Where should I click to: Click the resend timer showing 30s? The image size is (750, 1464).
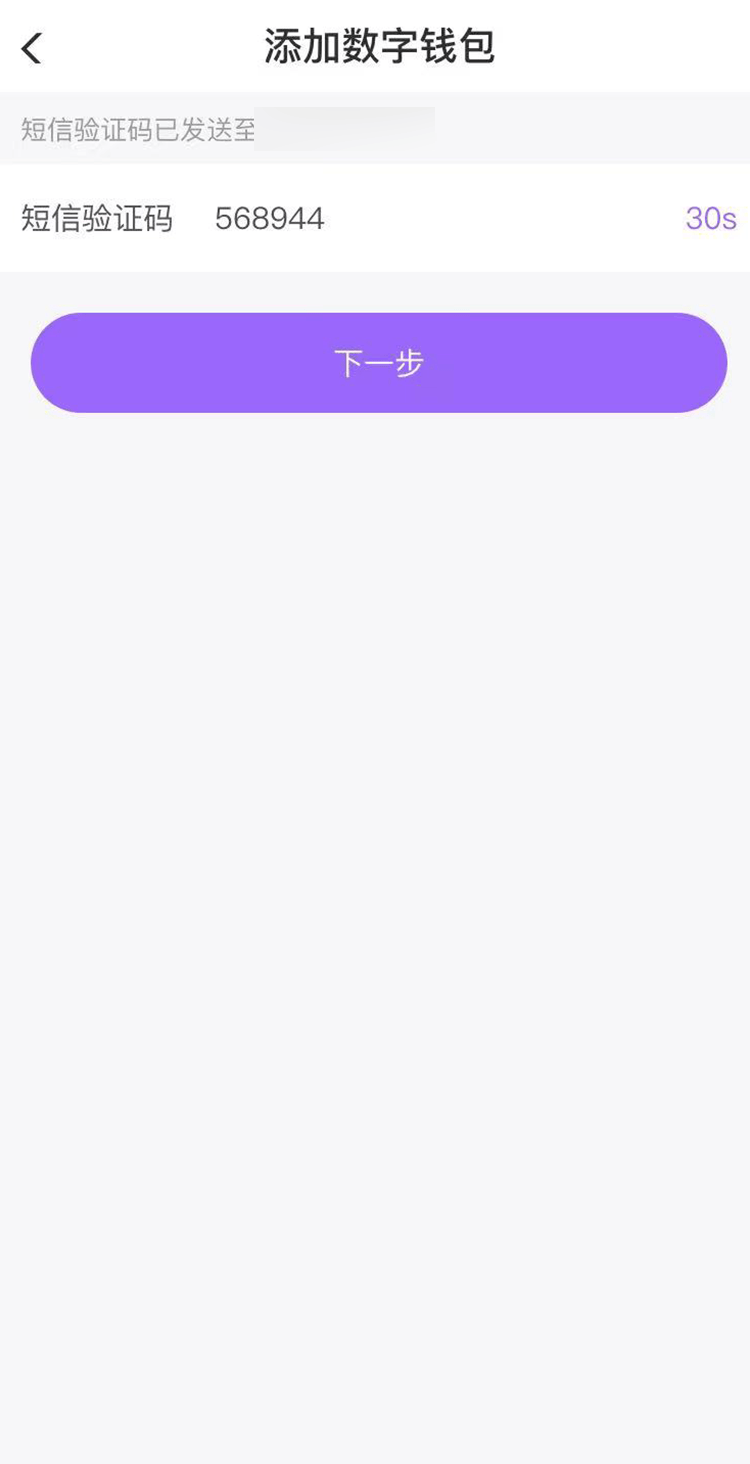tap(711, 219)
